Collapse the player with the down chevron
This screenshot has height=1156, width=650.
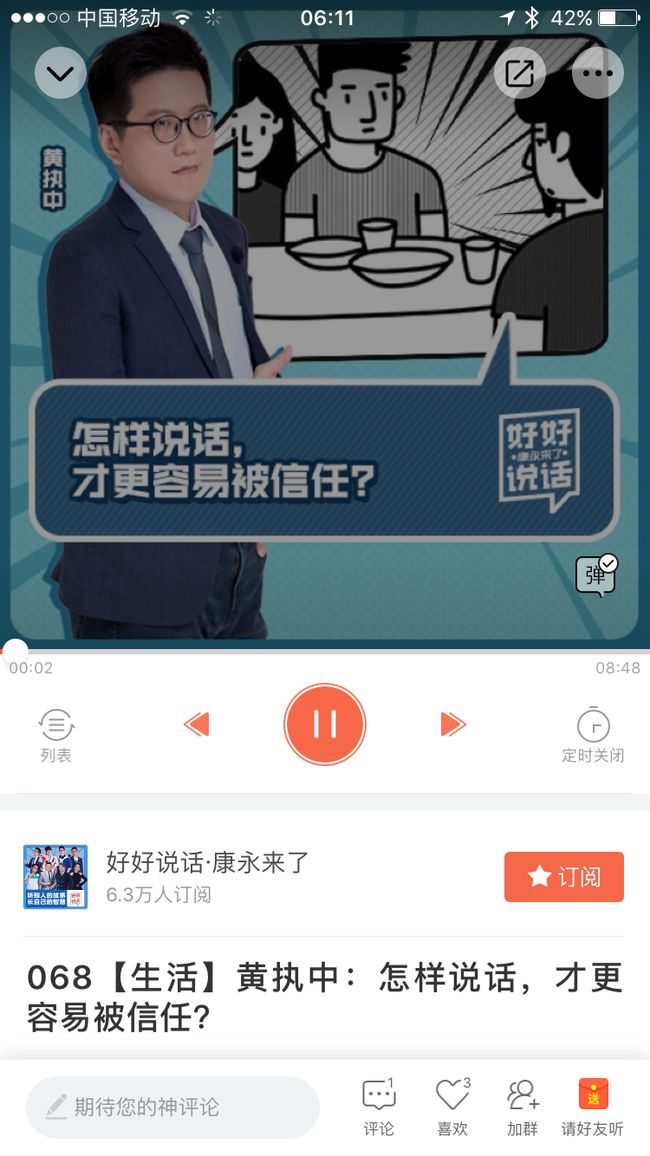(x=60, y=73)
